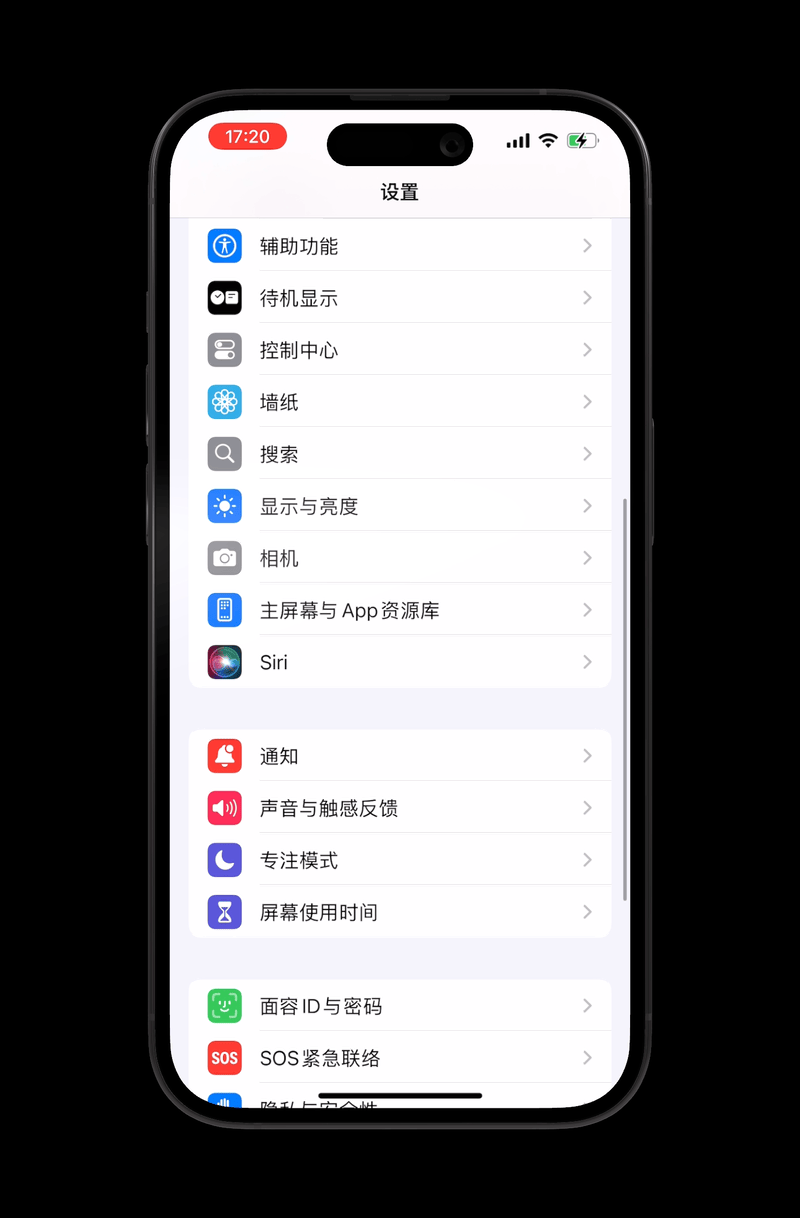Screen dimensions: 800x1218
Task: Open 声音与触感反馈 settings
Action: point(400,808)
